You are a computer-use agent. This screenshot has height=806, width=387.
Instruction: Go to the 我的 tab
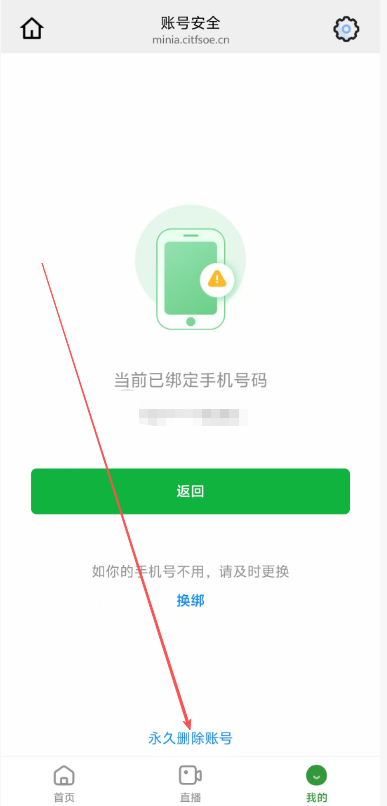point(317,783)
